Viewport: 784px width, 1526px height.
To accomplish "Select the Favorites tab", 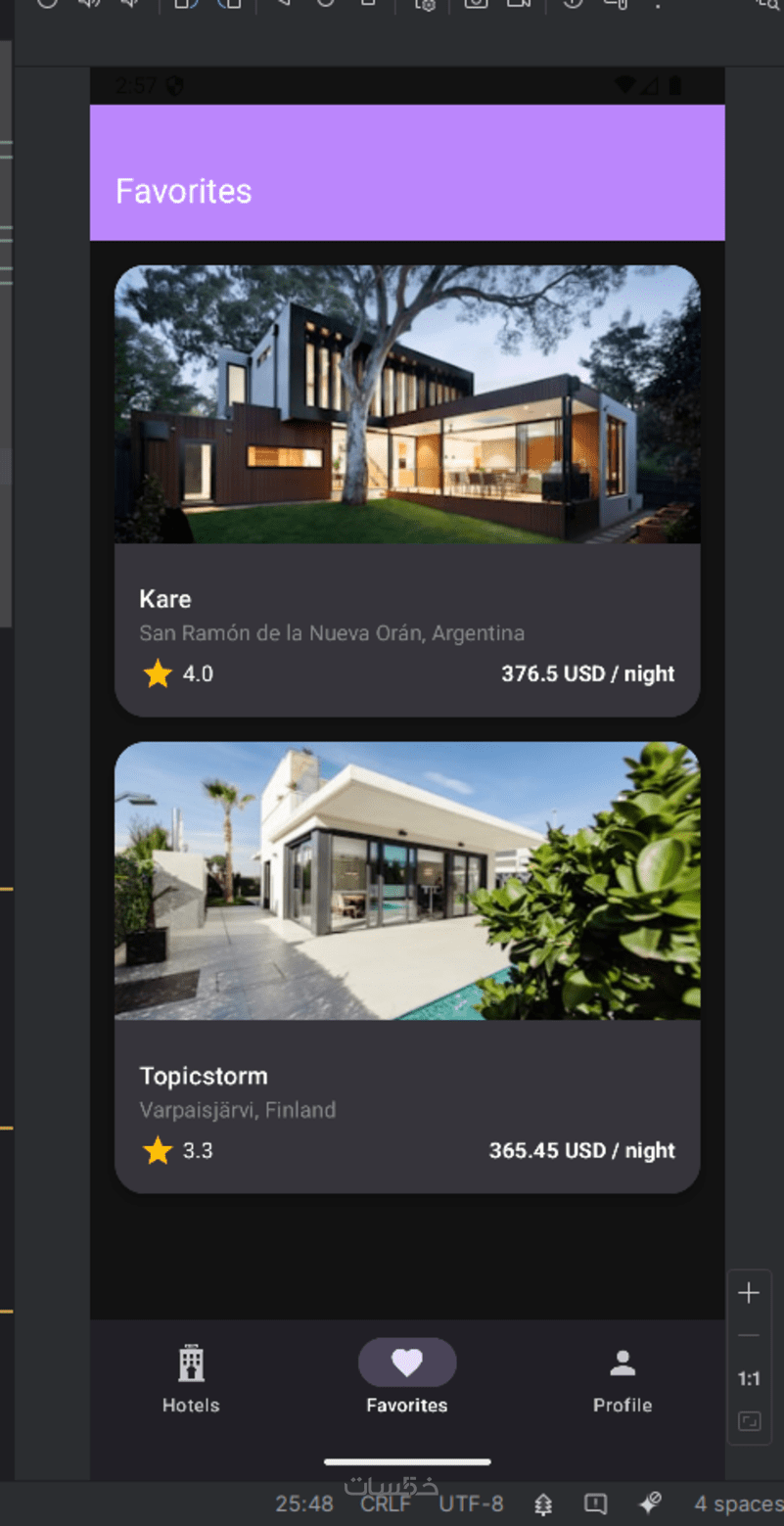I will (x=407, y=1378).
